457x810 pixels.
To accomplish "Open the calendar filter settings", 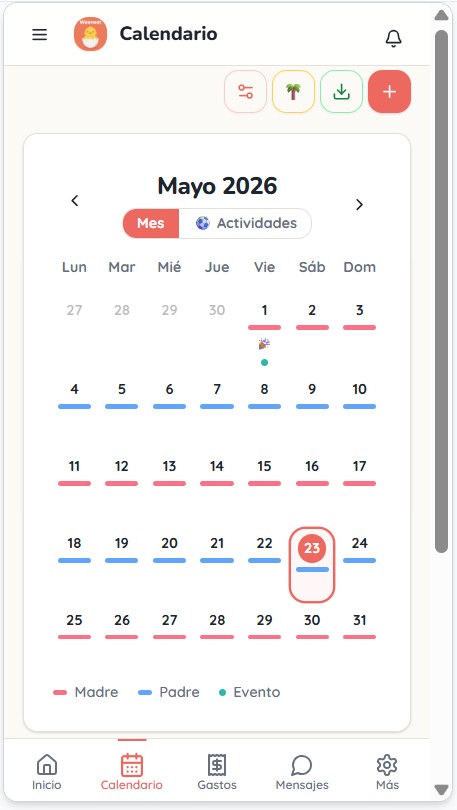I will (245, 91).
